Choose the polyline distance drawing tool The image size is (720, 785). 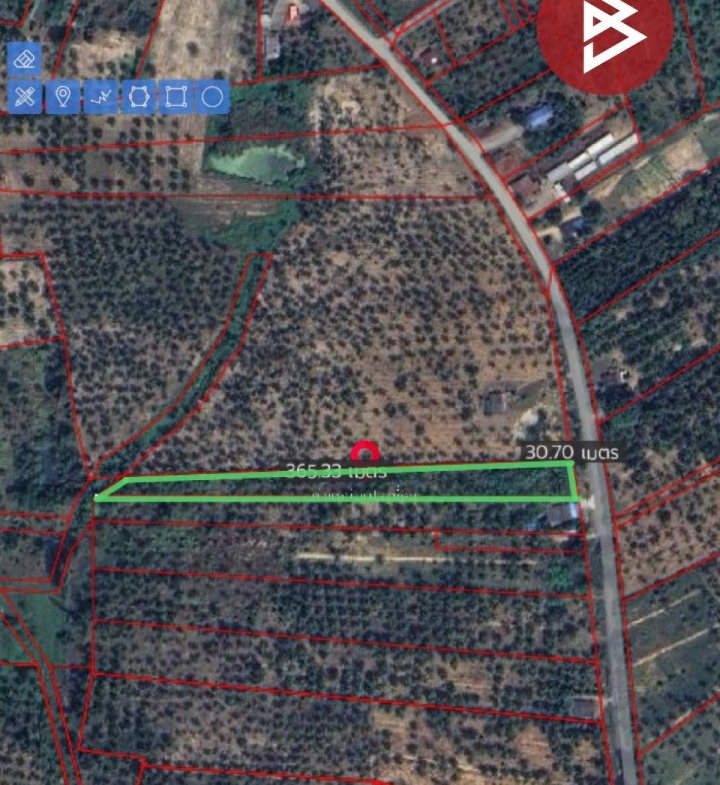(x=100, y=97)
